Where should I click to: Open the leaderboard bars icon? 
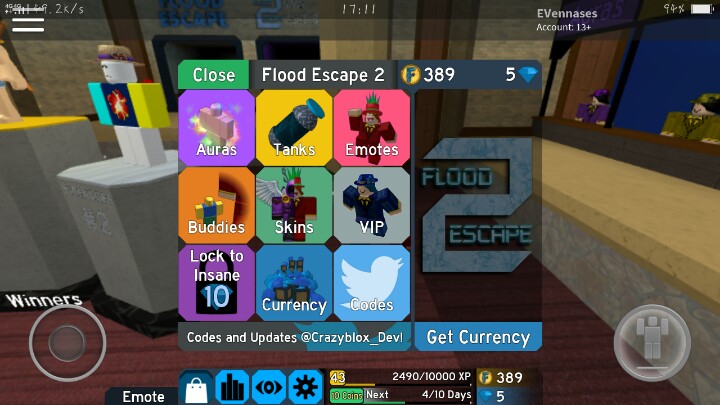(232, 388)
